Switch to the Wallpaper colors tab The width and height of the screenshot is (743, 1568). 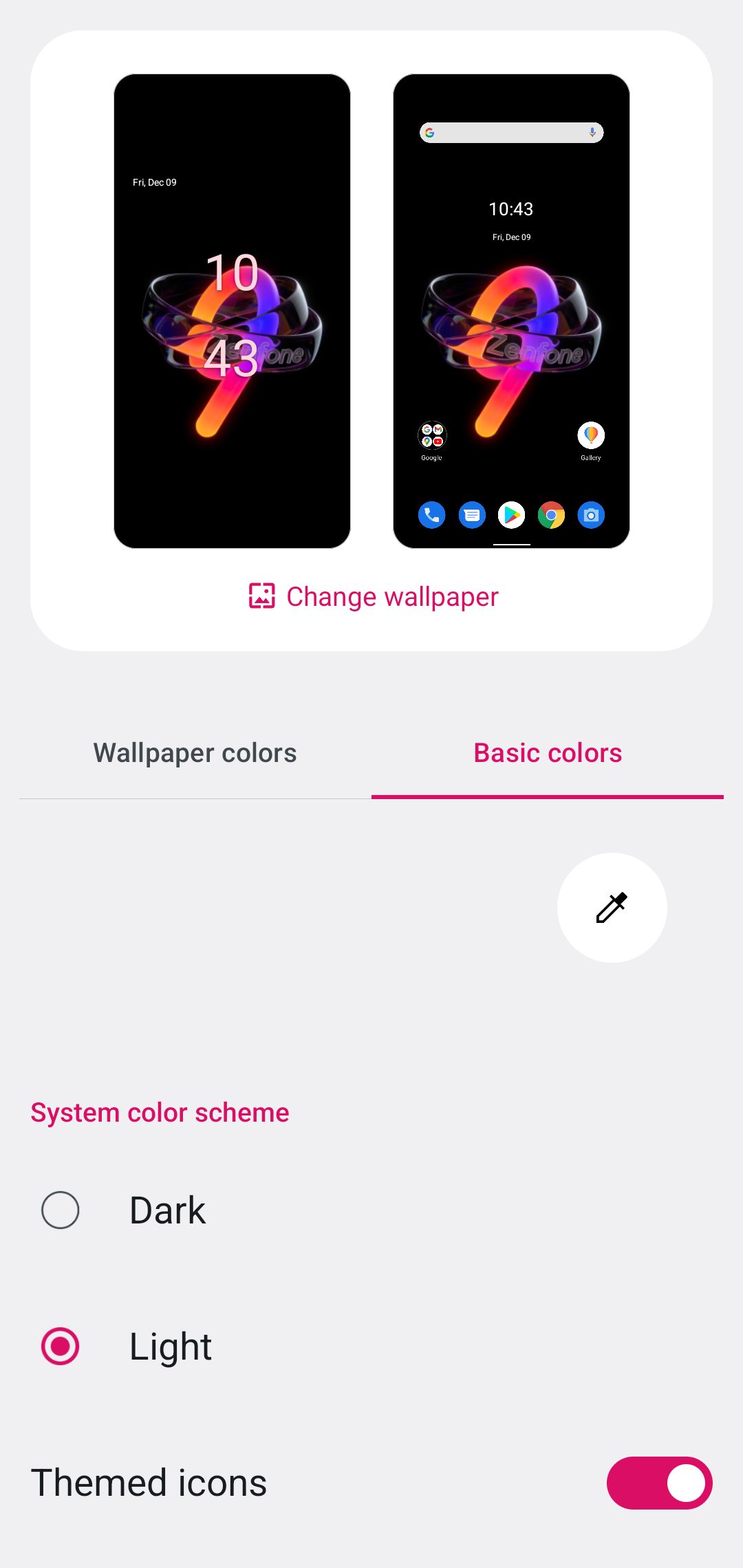(195, 753)
